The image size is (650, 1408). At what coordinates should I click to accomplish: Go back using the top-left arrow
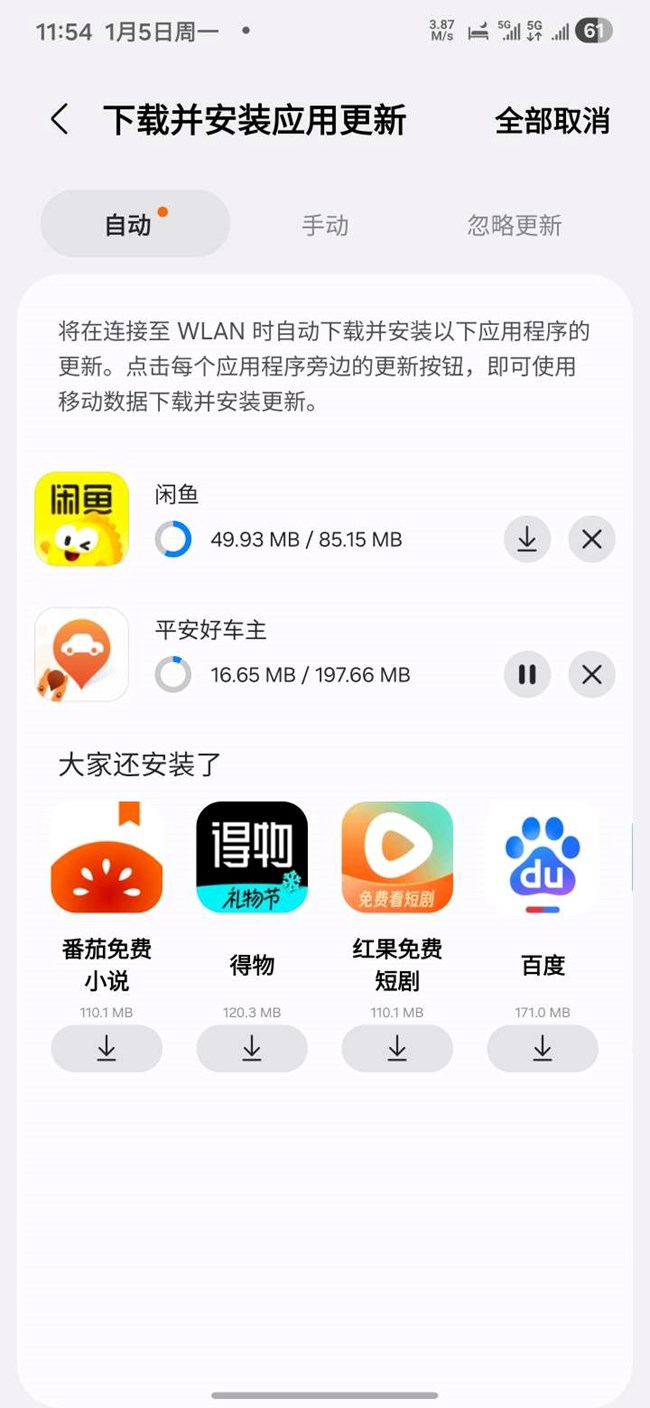tap(59, 120)
